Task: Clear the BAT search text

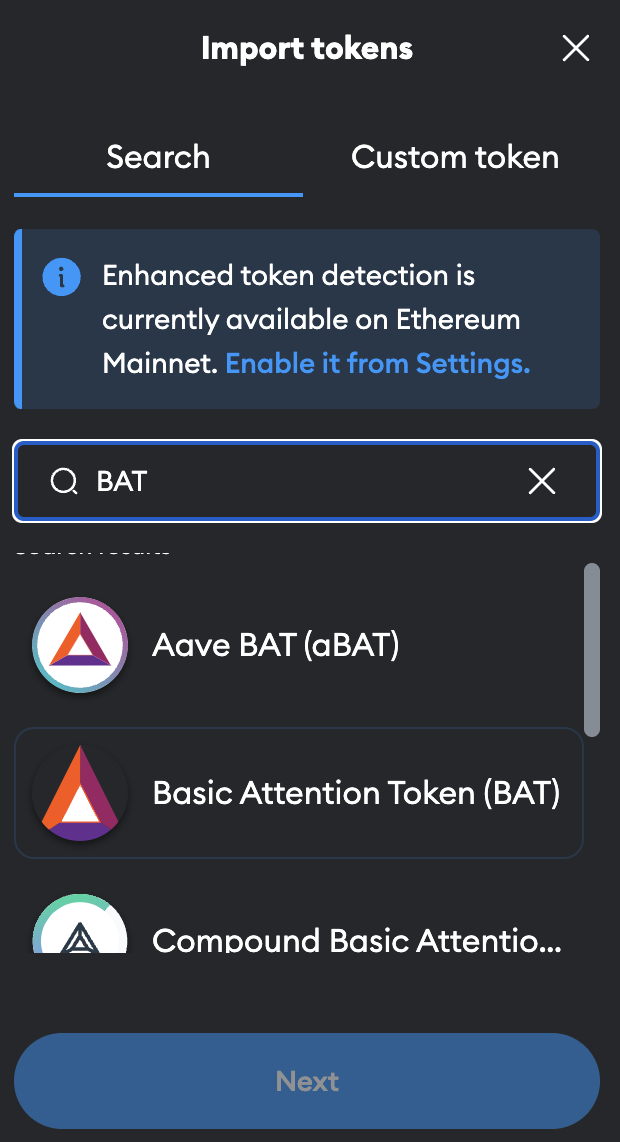Action: click(541, 482)
